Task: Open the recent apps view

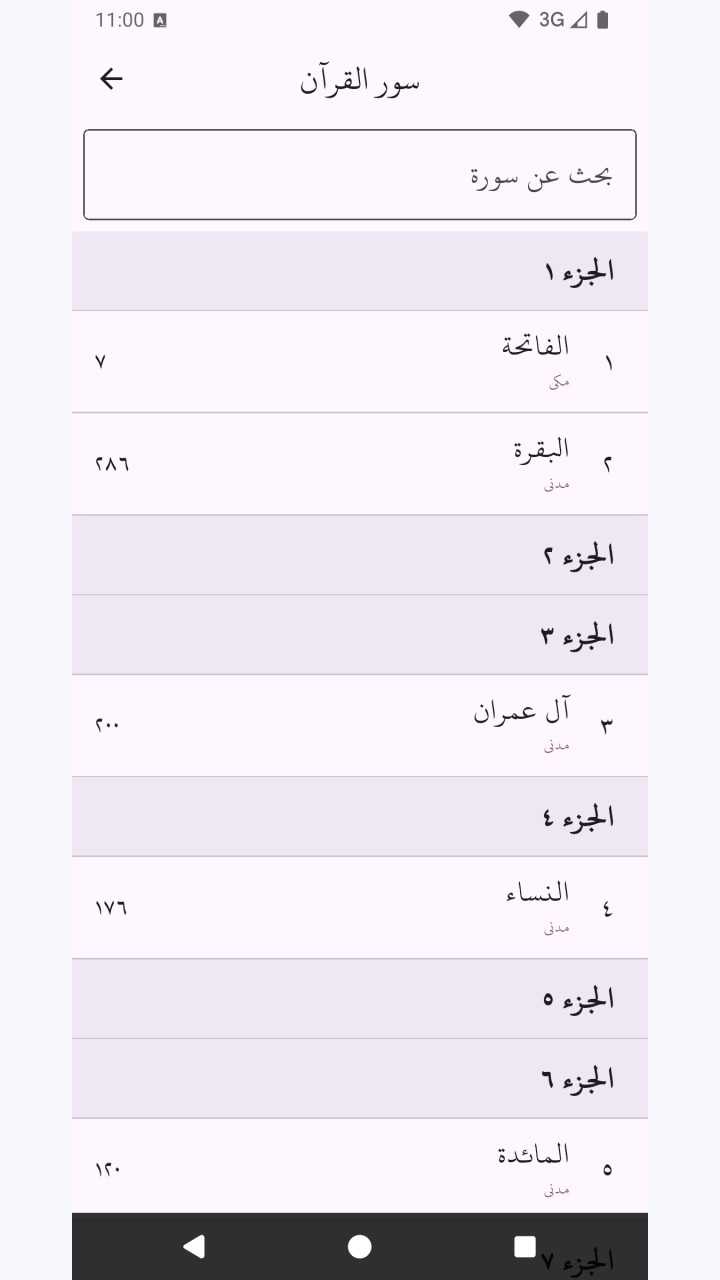Action: tap(525, 1246)
